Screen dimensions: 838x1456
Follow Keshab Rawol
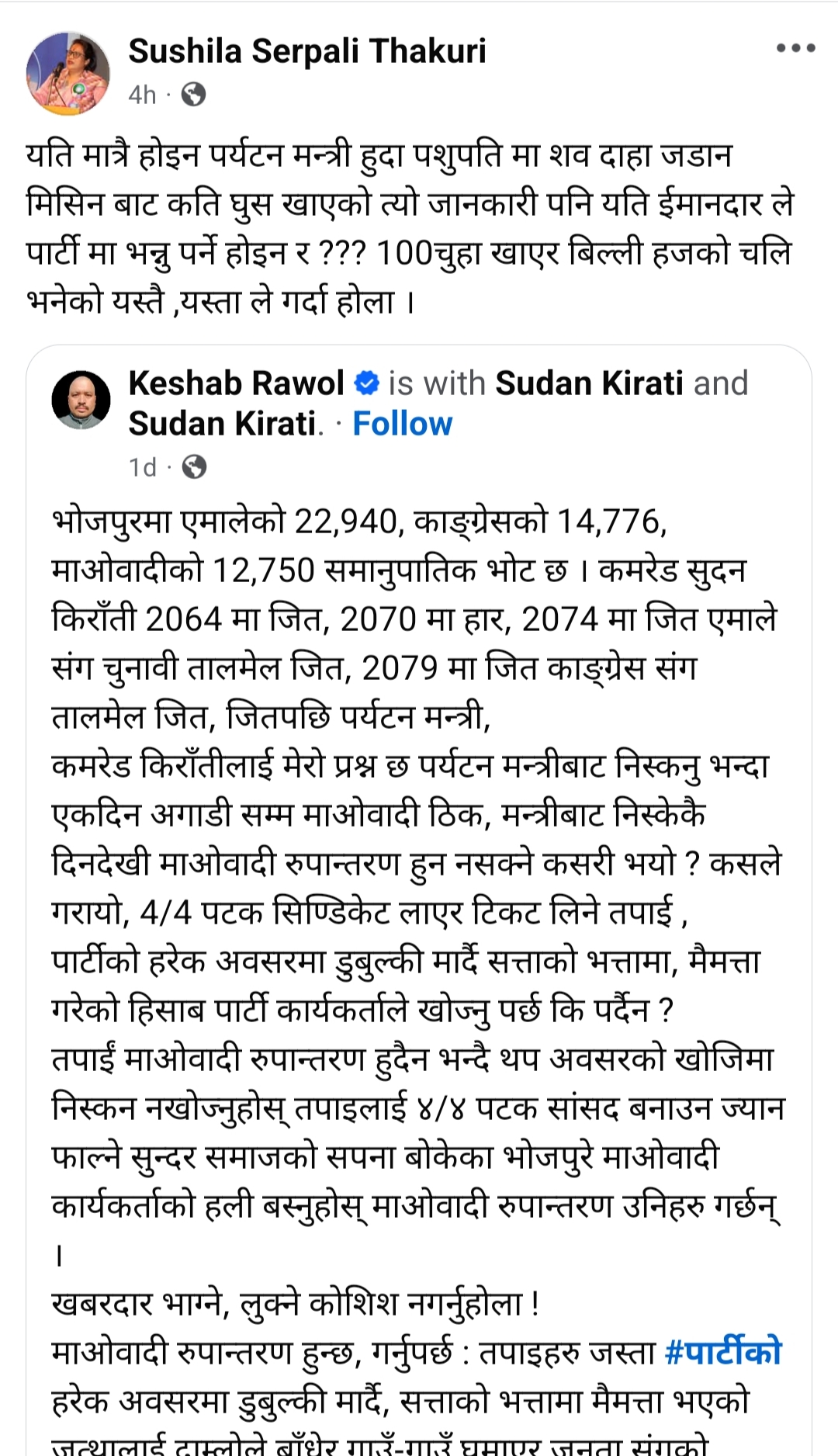pyautogui.click(x=402, y=424)
